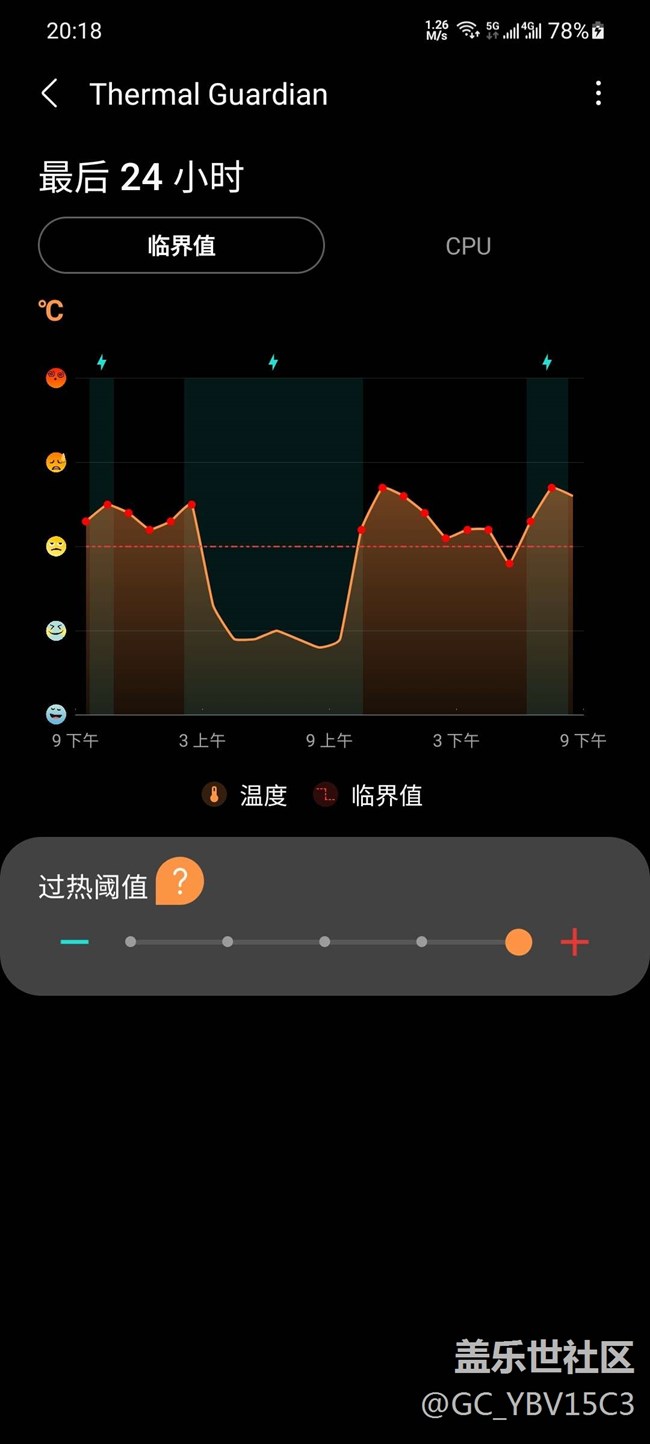Viewport: 650px width, 1444px height.
Task: Open the 过热阈值 help question mark
Action: [x=180, y=881]
